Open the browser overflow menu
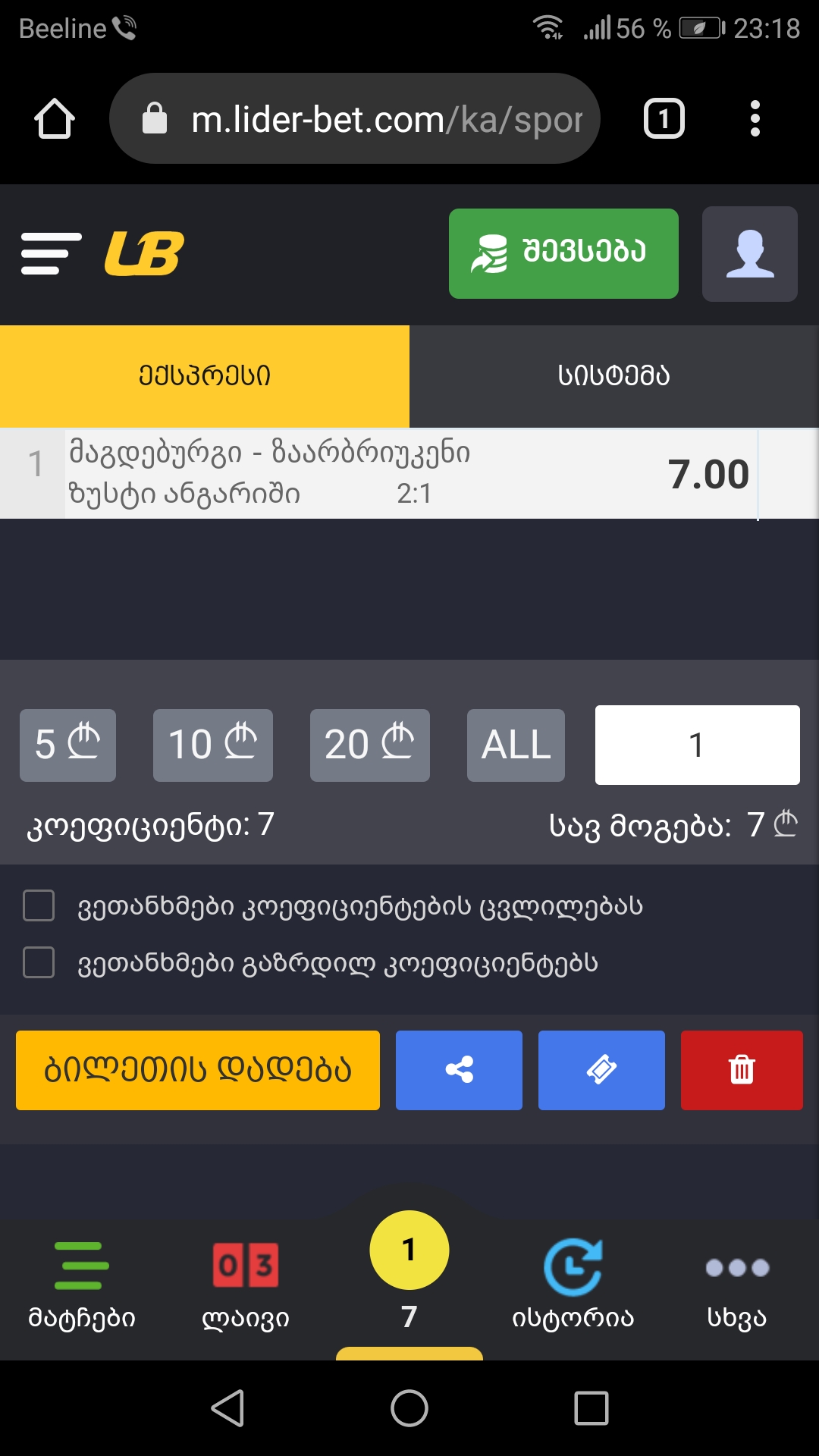The height and width of the screenshot is (1456, 819). click(x=755, y=118)
